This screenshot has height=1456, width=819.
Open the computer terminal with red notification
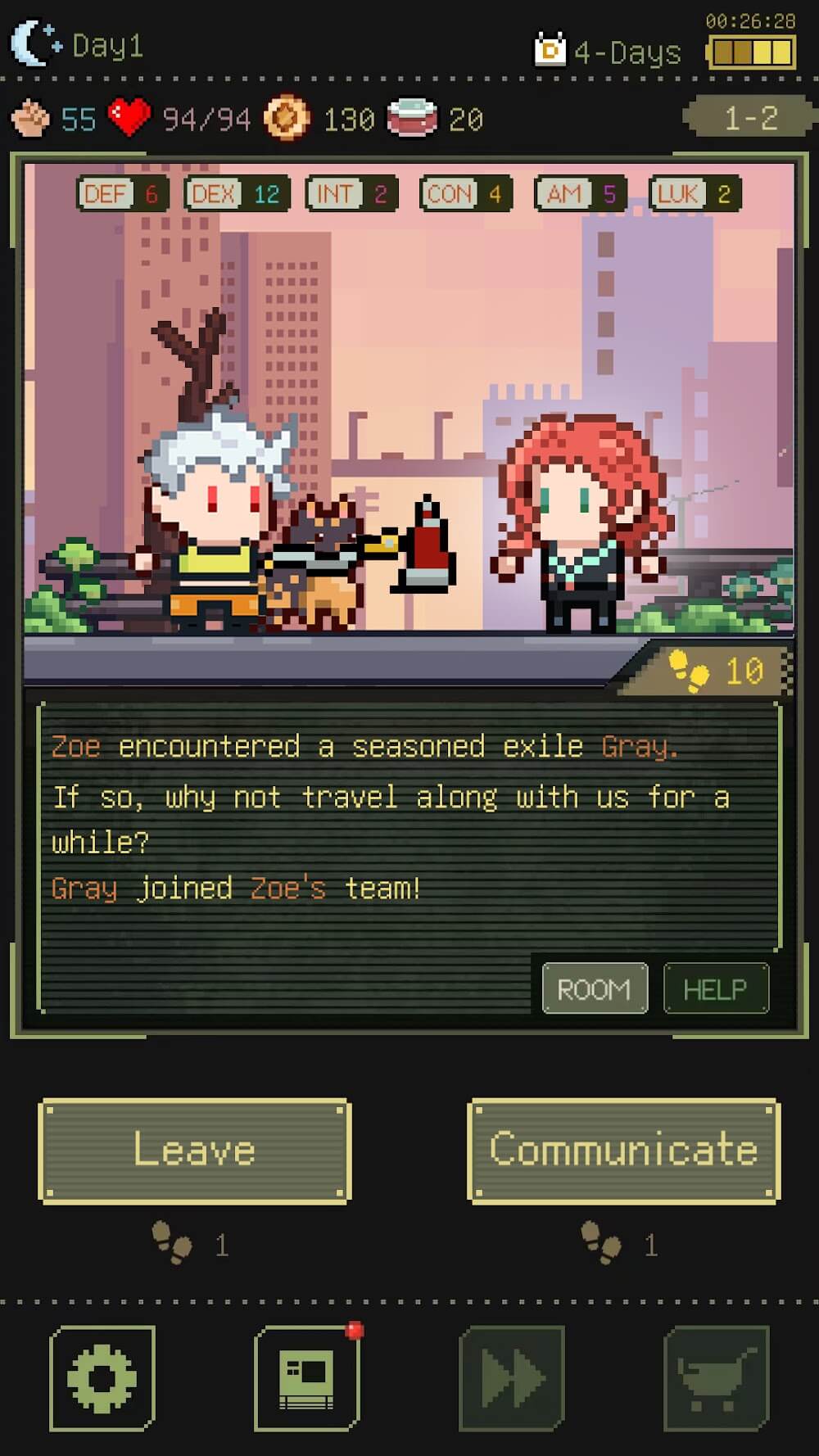coord(307,1378)
